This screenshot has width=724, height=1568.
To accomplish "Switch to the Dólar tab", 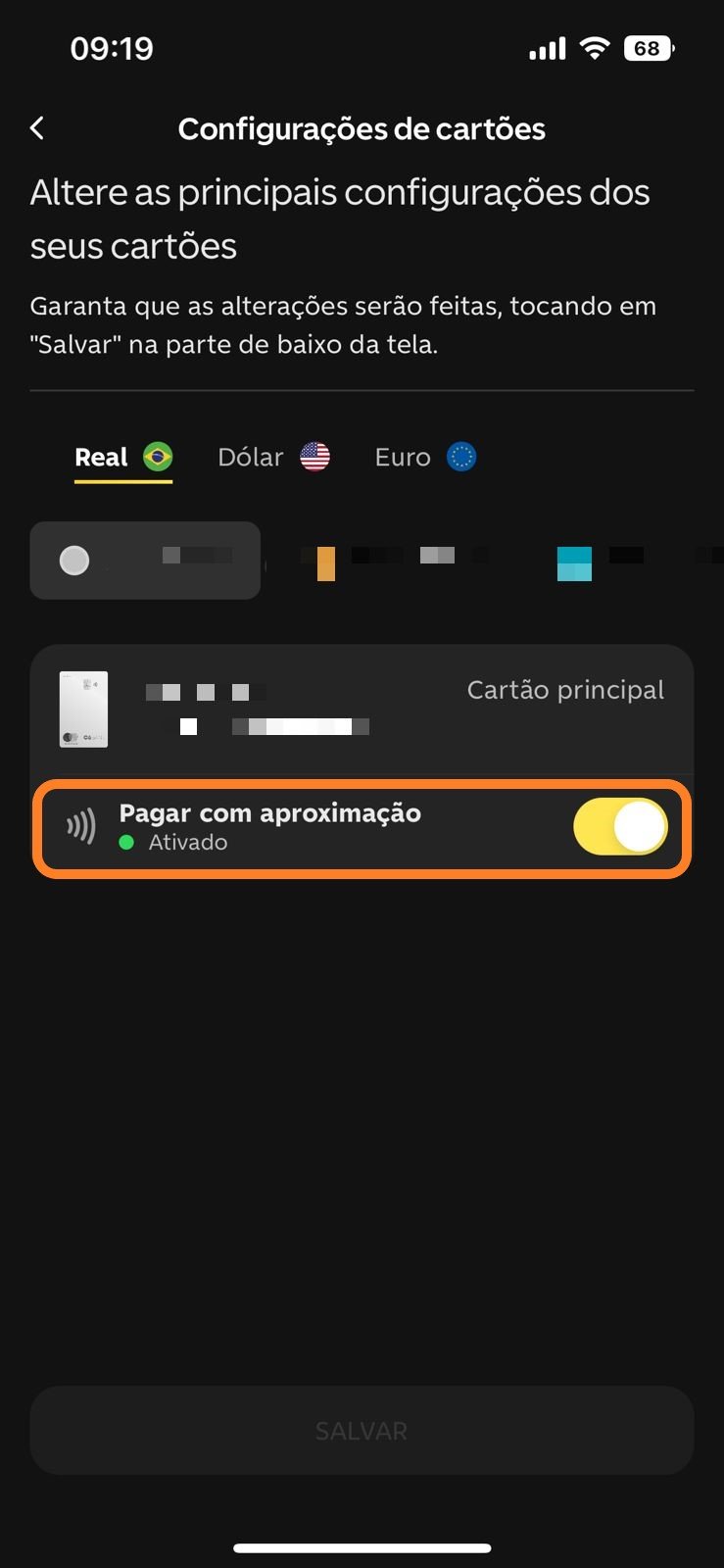I will pos(273,457).
